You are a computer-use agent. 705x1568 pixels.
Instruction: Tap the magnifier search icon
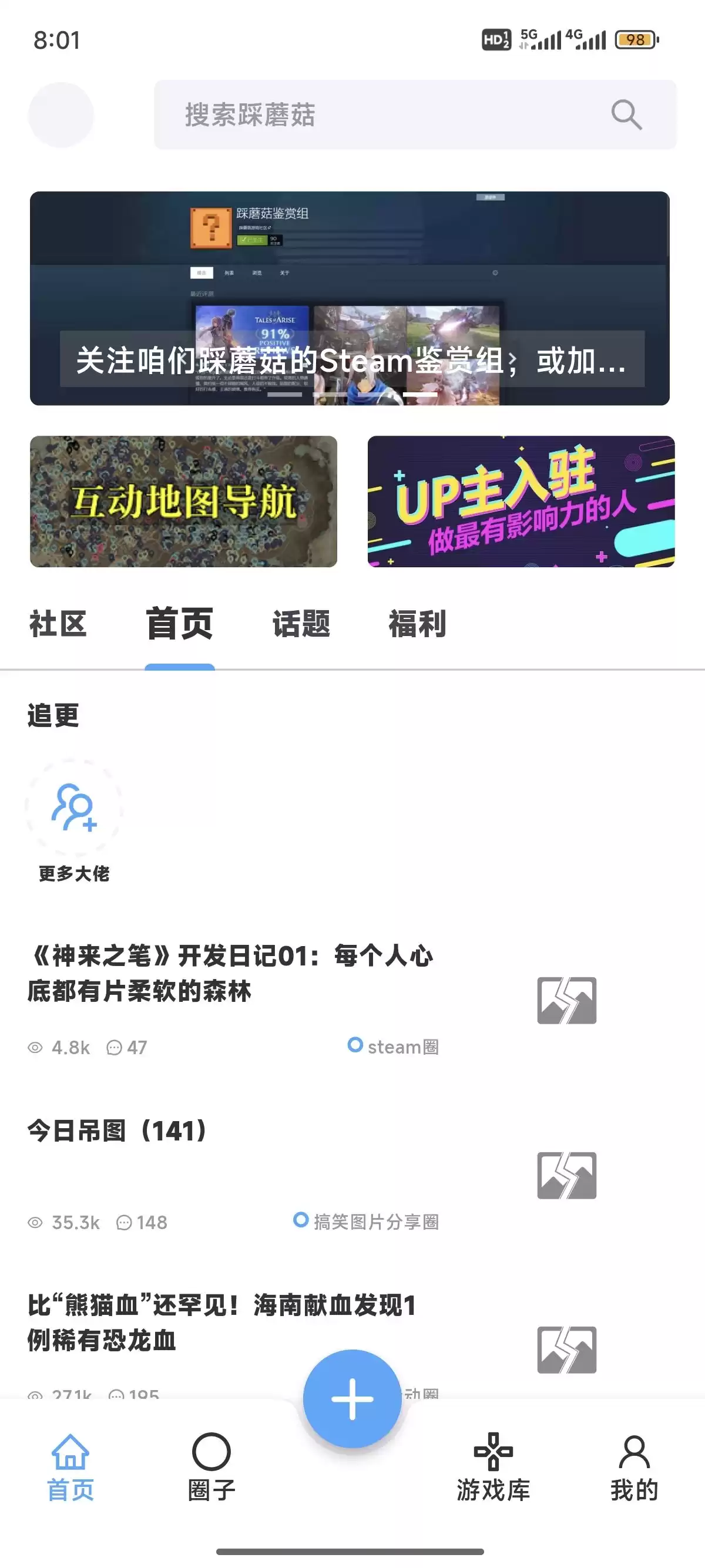[626, 115]
